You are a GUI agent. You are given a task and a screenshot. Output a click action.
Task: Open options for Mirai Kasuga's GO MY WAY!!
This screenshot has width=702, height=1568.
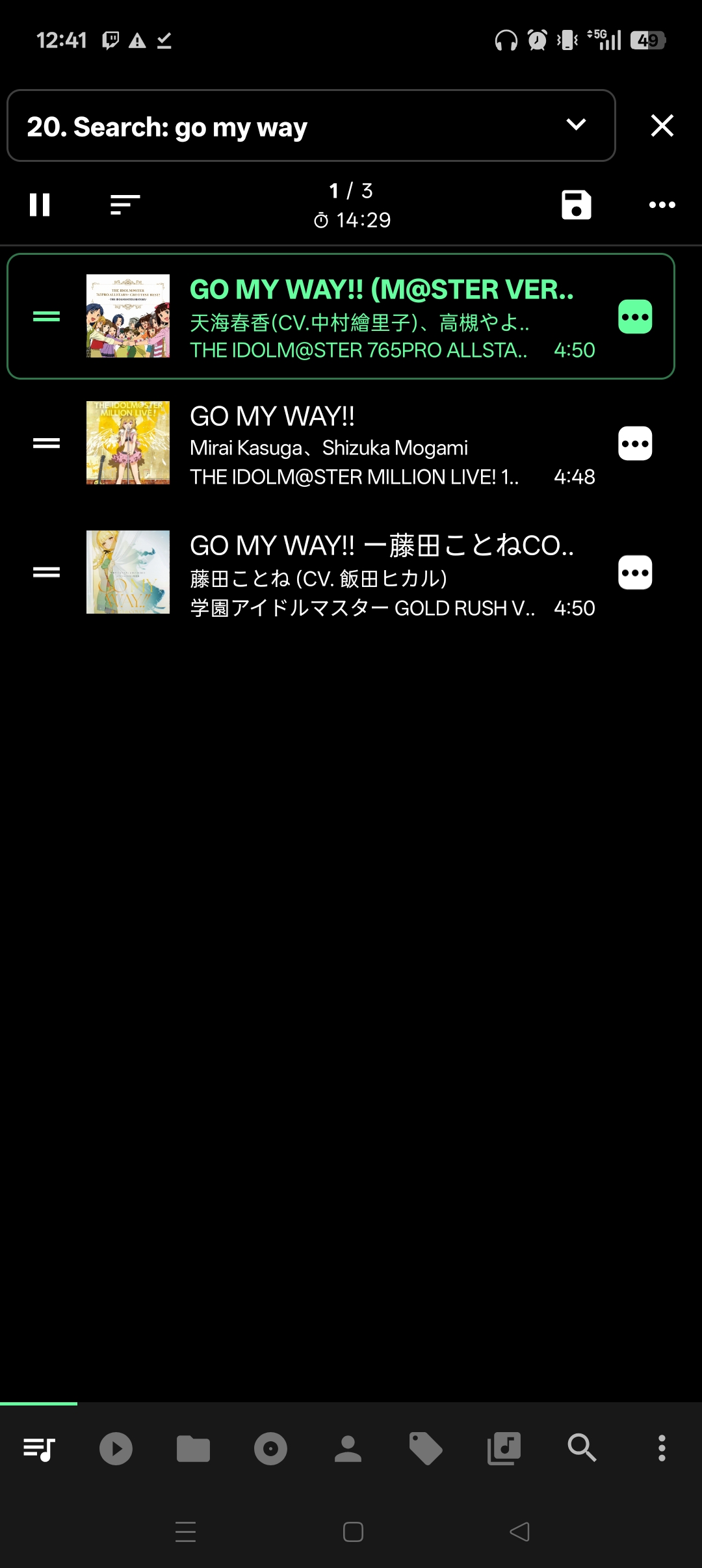[x=634, y=444]
